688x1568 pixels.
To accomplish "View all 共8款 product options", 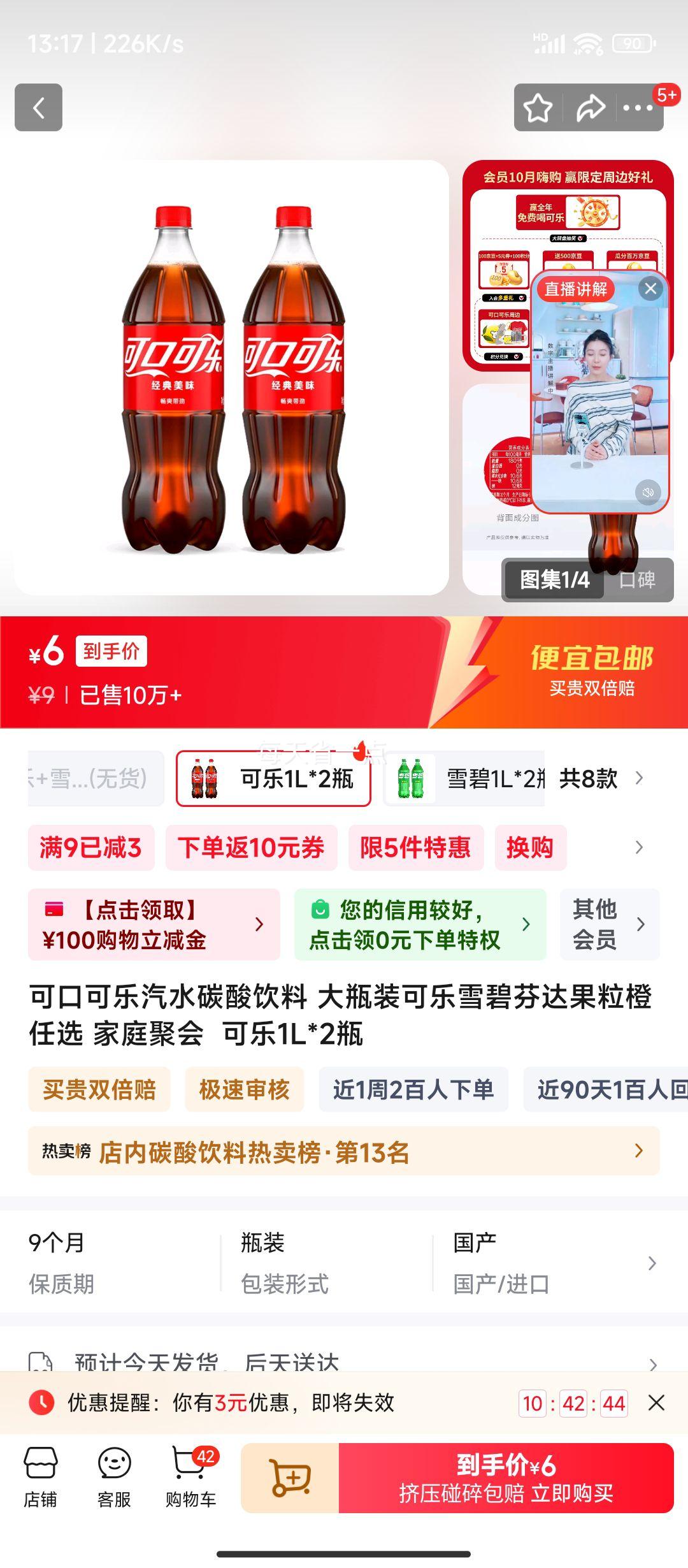I will coord(600,778).
